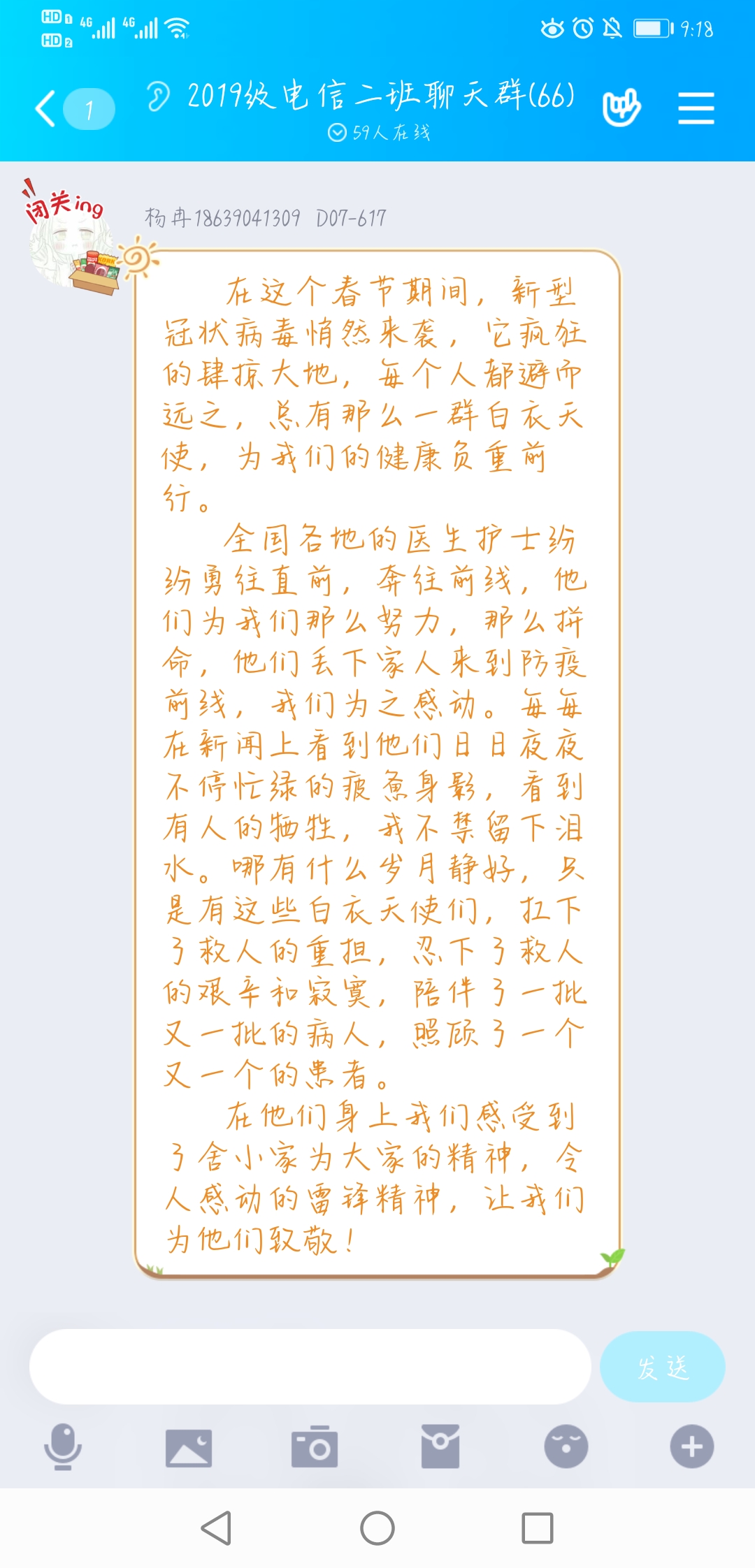
Task: Expand more options with the plus icon
Action: pos(692,1446)
